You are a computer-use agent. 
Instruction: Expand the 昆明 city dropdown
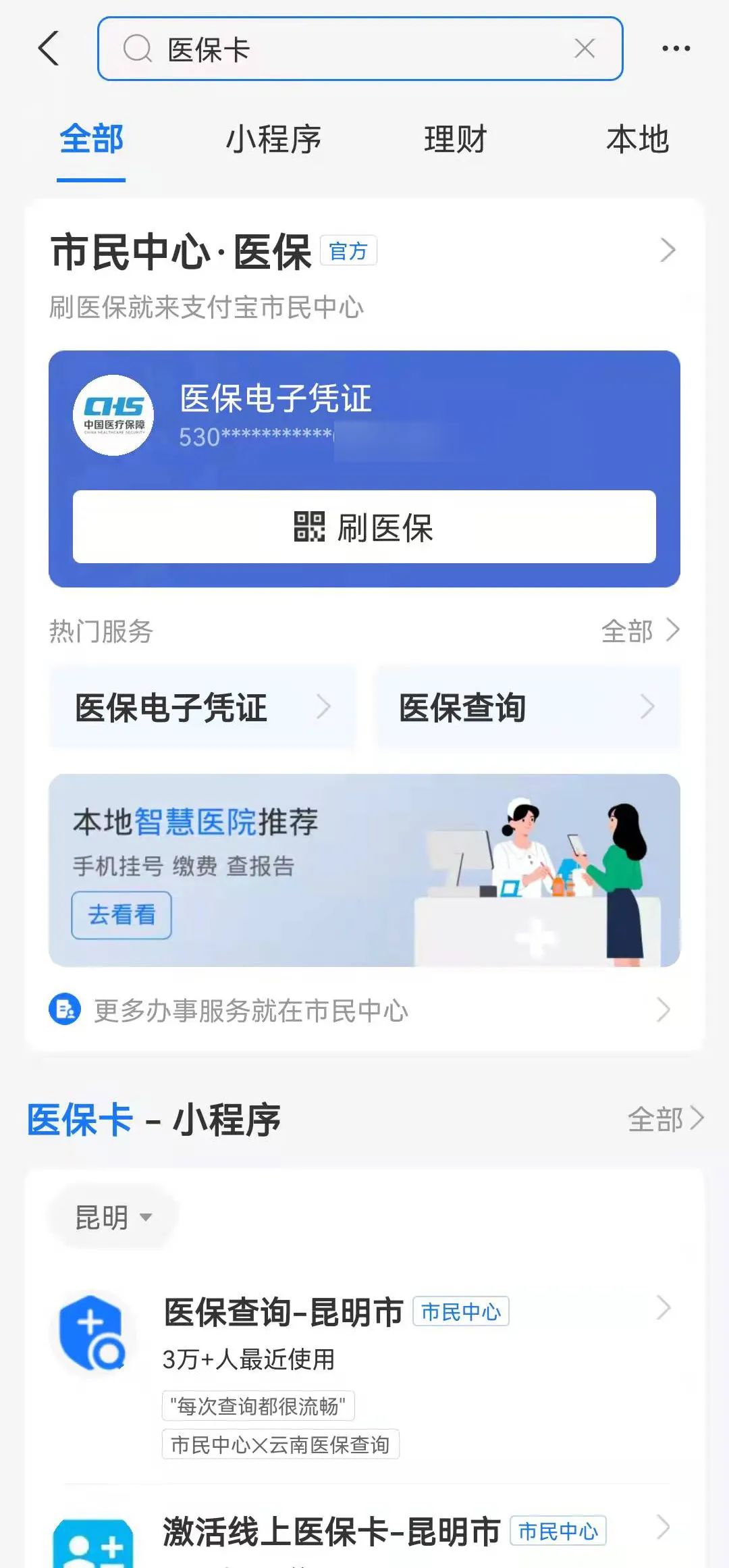(x=113, y=1218)
